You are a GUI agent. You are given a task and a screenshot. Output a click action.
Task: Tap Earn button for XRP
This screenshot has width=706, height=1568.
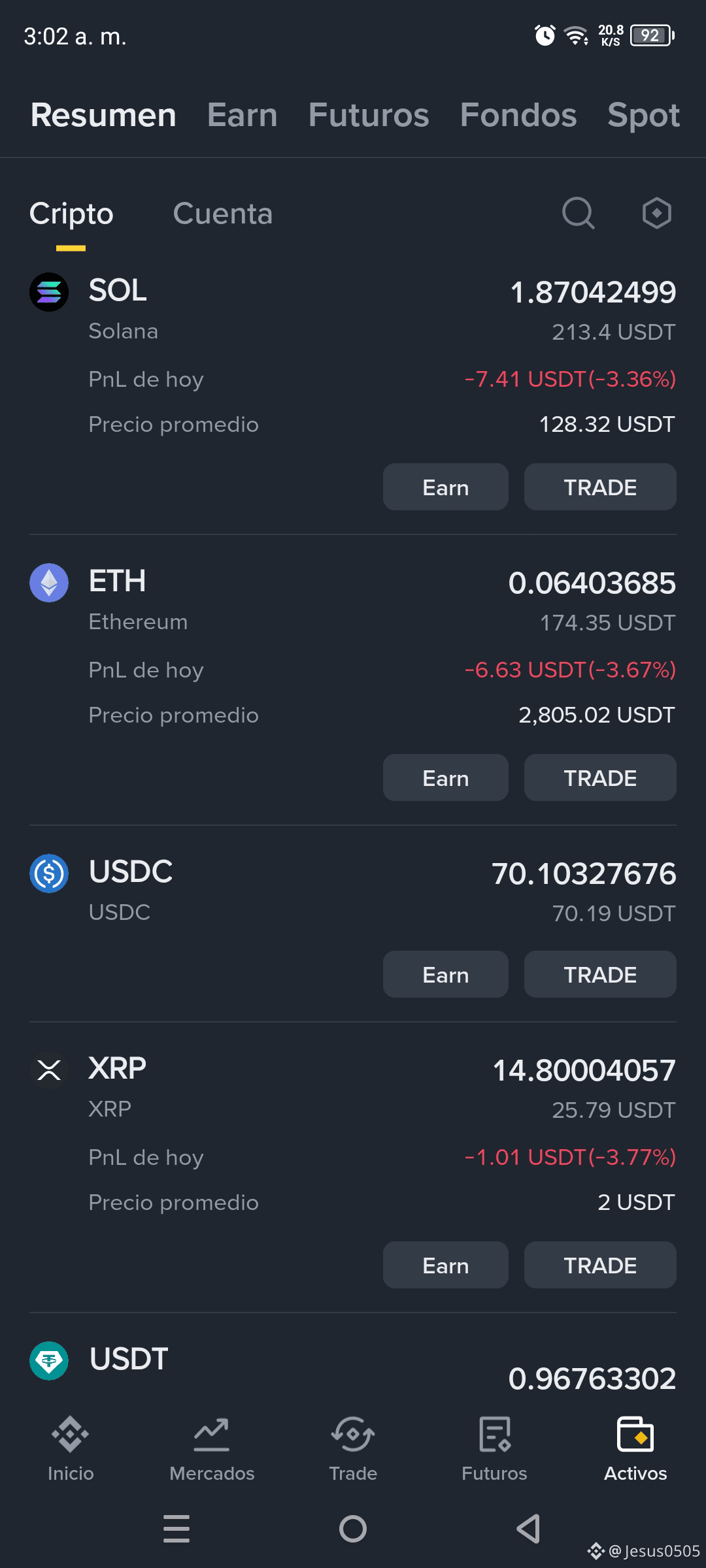[446, 1265]
